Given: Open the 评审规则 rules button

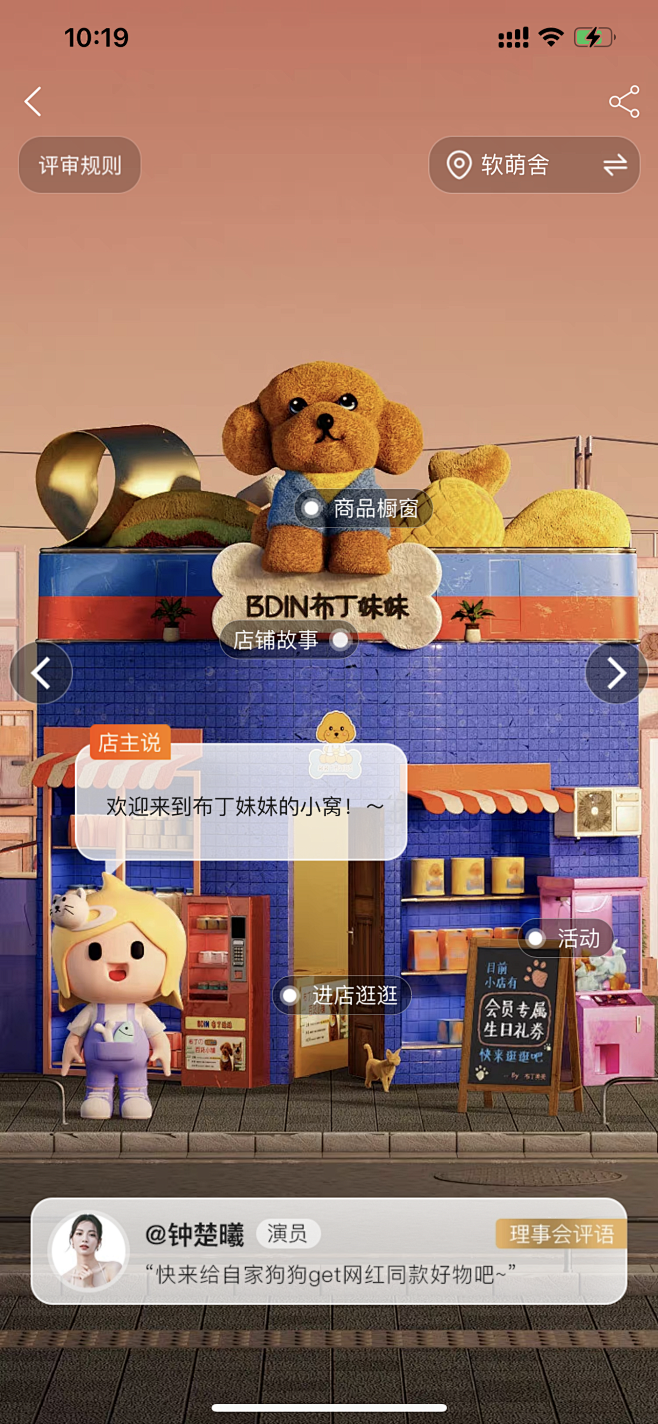Looking at the screenshot, I should click(x=80, y=165).
